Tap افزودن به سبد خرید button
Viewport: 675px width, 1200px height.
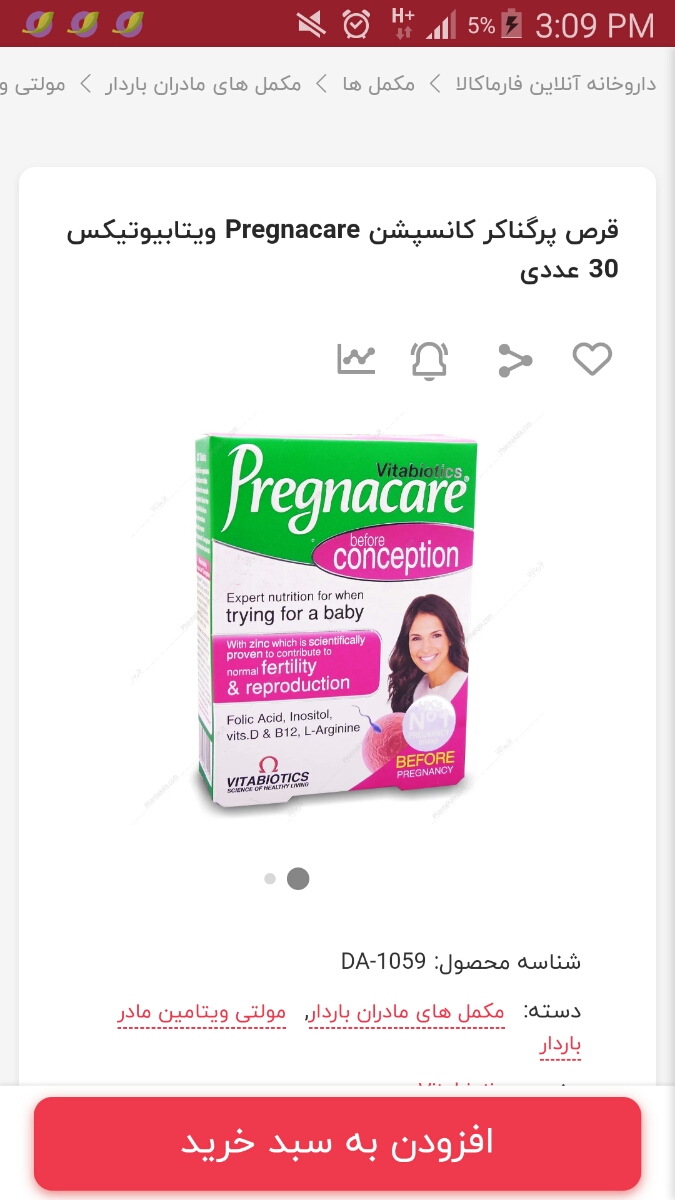pos(337,1143)
